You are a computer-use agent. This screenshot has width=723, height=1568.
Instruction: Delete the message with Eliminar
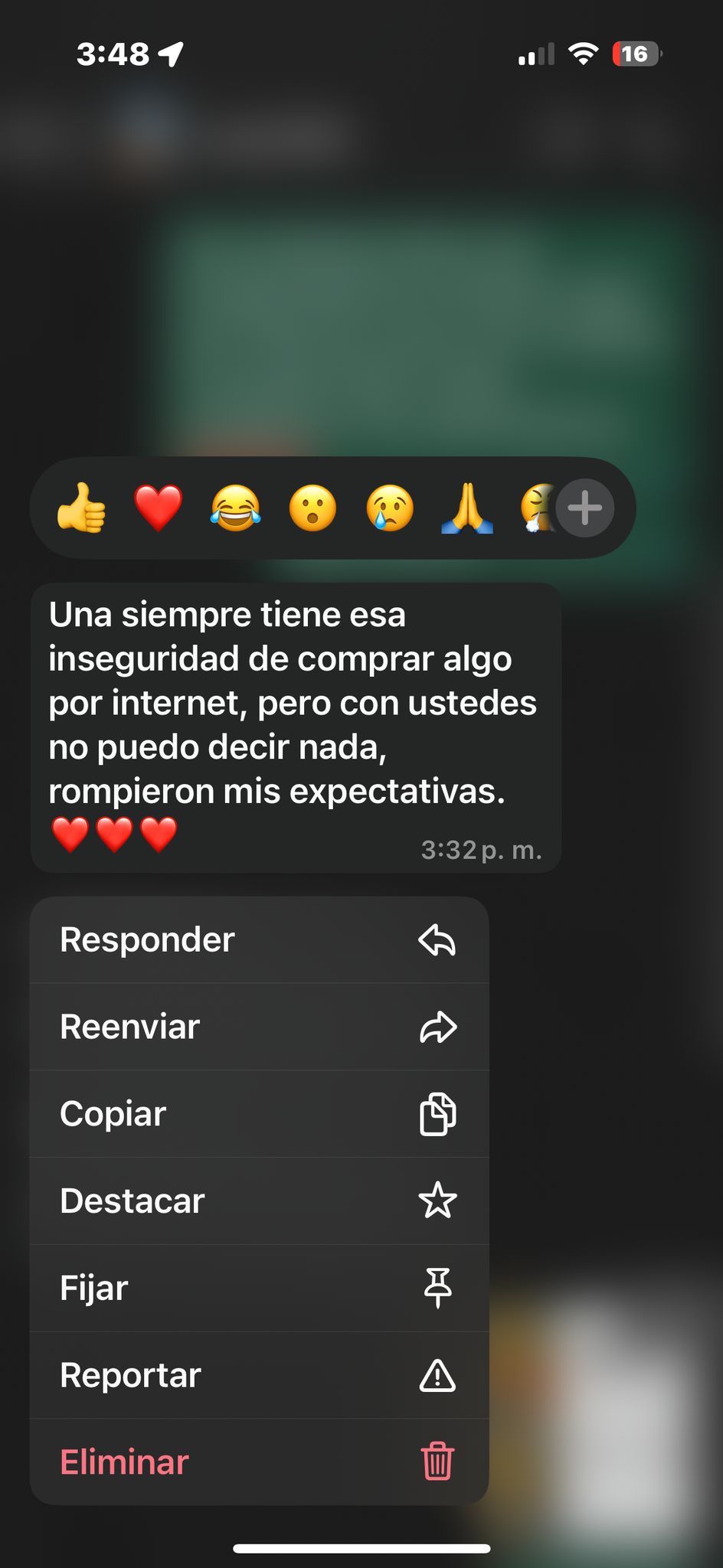[259, 1462]
